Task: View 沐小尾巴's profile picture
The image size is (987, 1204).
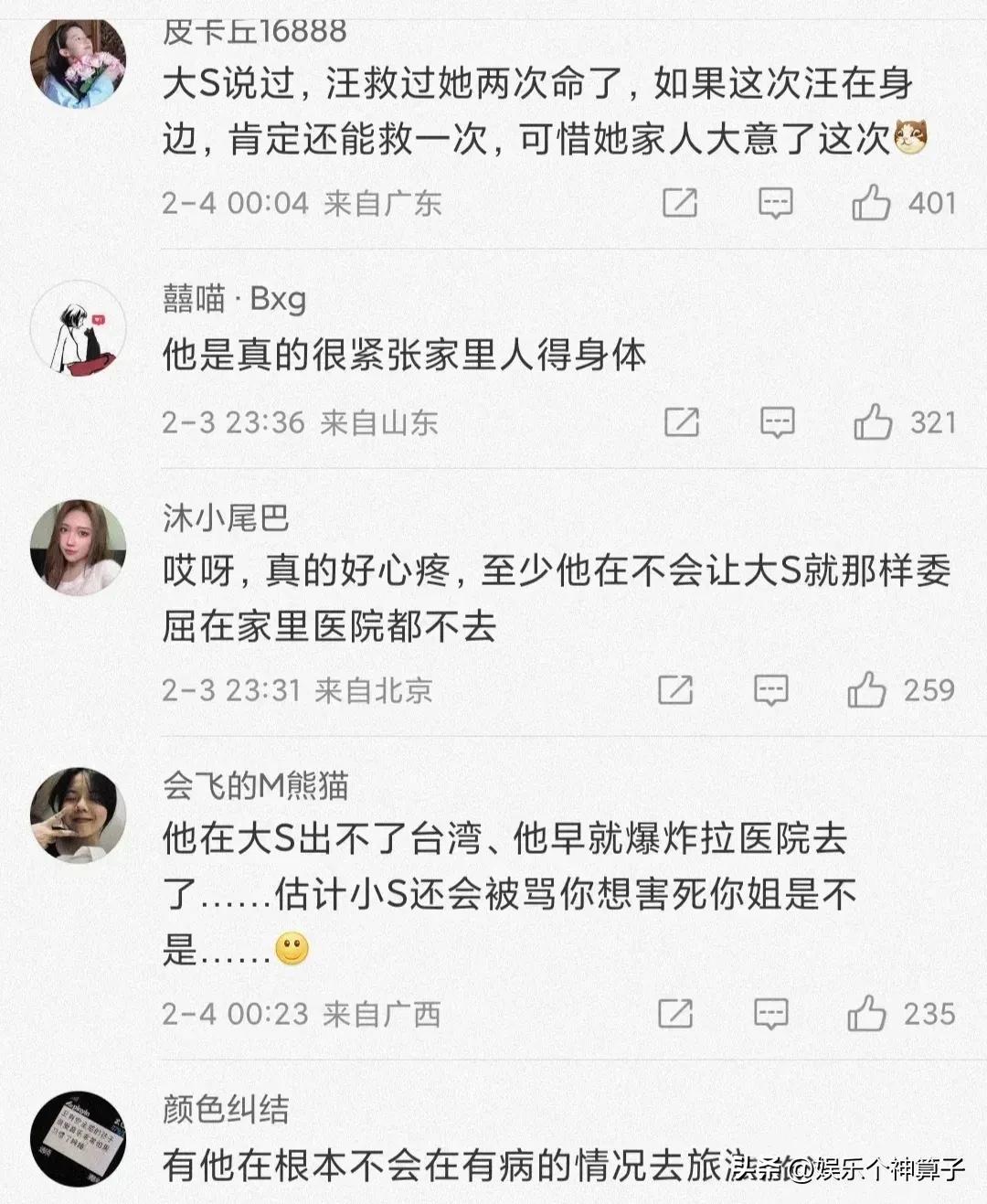Action: point(79,547)
